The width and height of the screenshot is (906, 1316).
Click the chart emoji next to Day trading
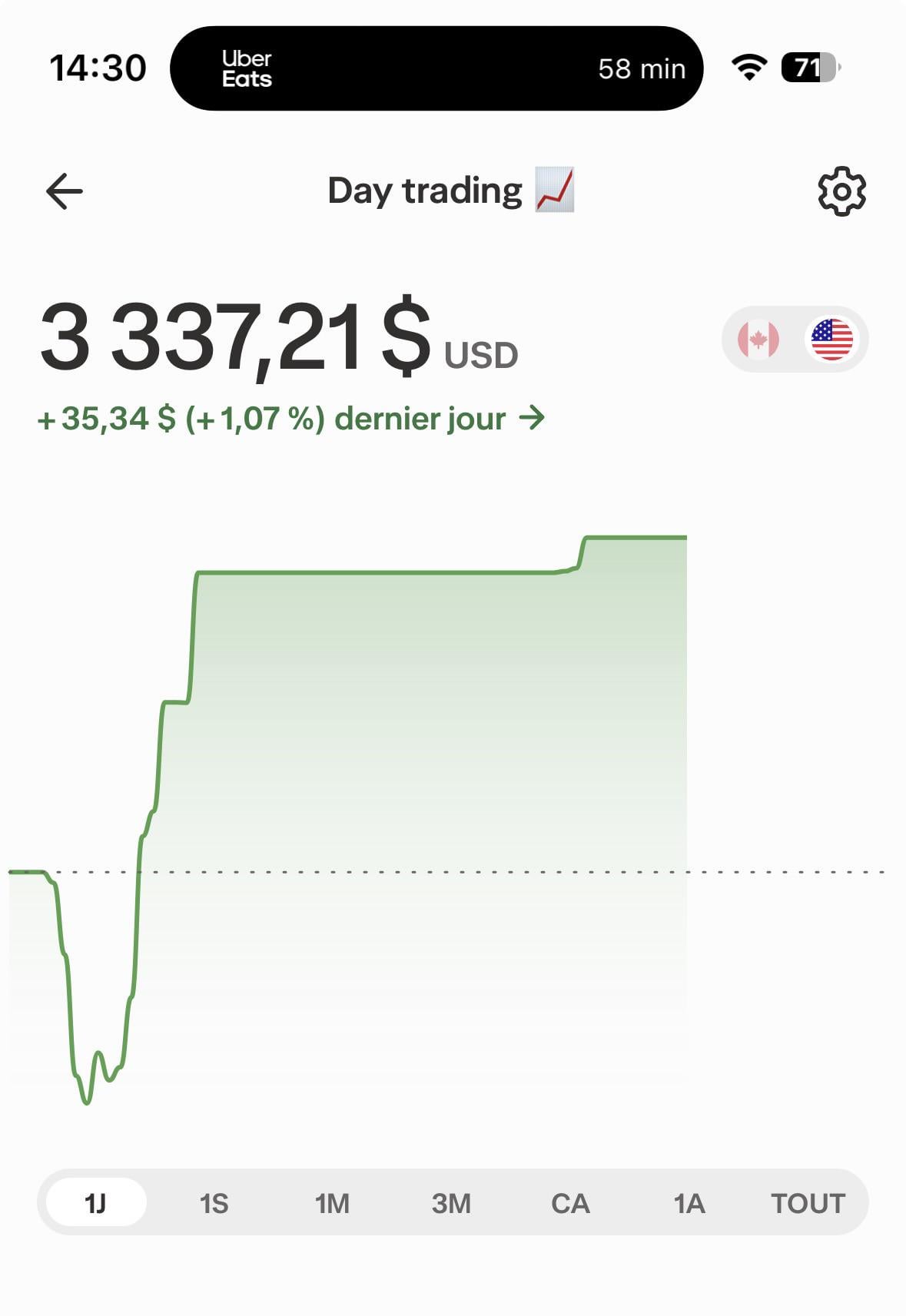tap(555, 191)
